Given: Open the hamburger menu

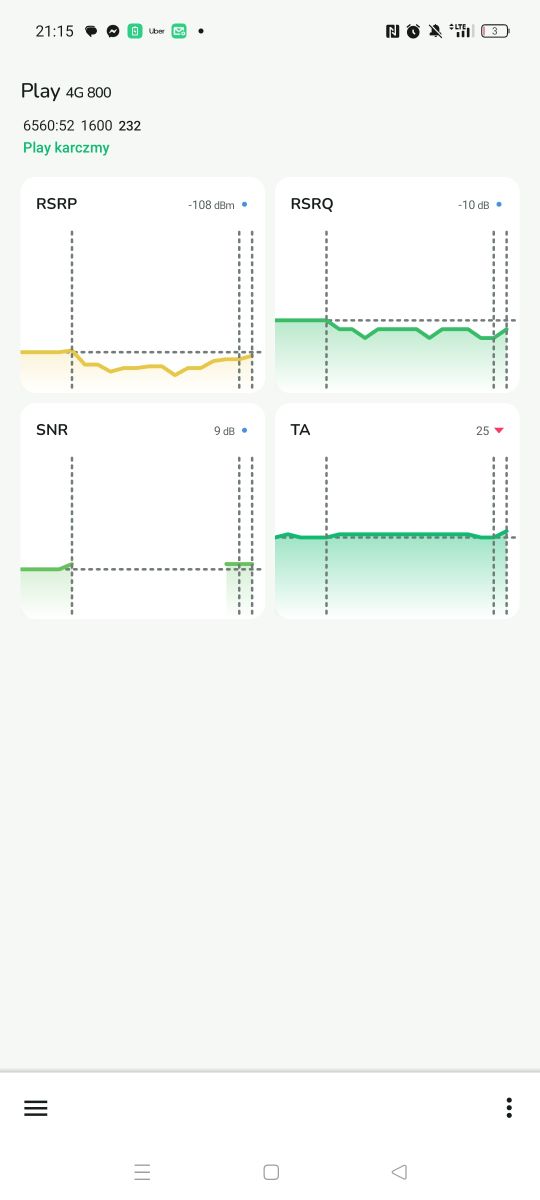Looking at the screenshot, I should pos(36,1108).
